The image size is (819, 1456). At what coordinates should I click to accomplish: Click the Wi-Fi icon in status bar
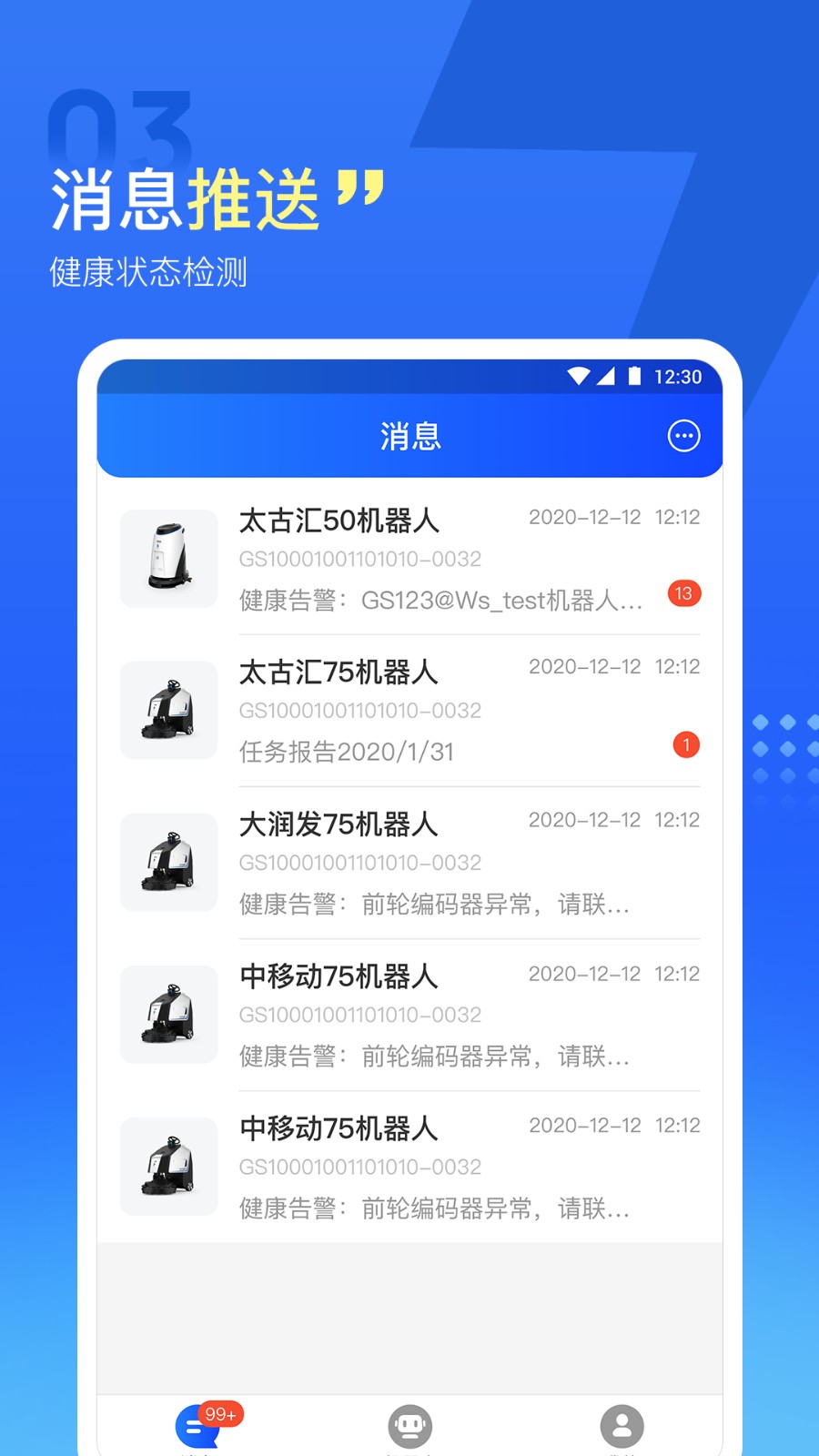(x=578, y=376)
